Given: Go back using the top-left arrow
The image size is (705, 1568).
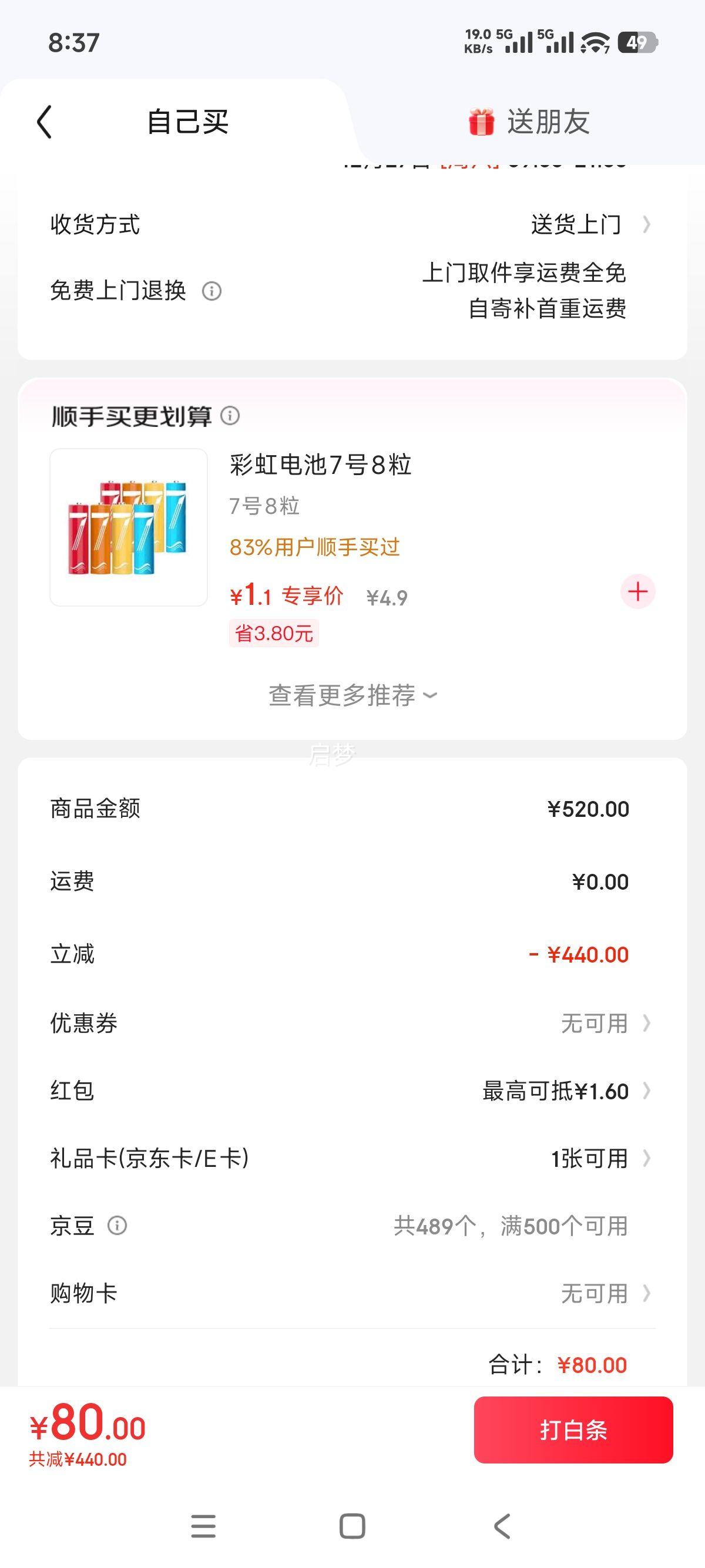Looking at the screenshot, I should pyautogui.click(x=45, y=122).
